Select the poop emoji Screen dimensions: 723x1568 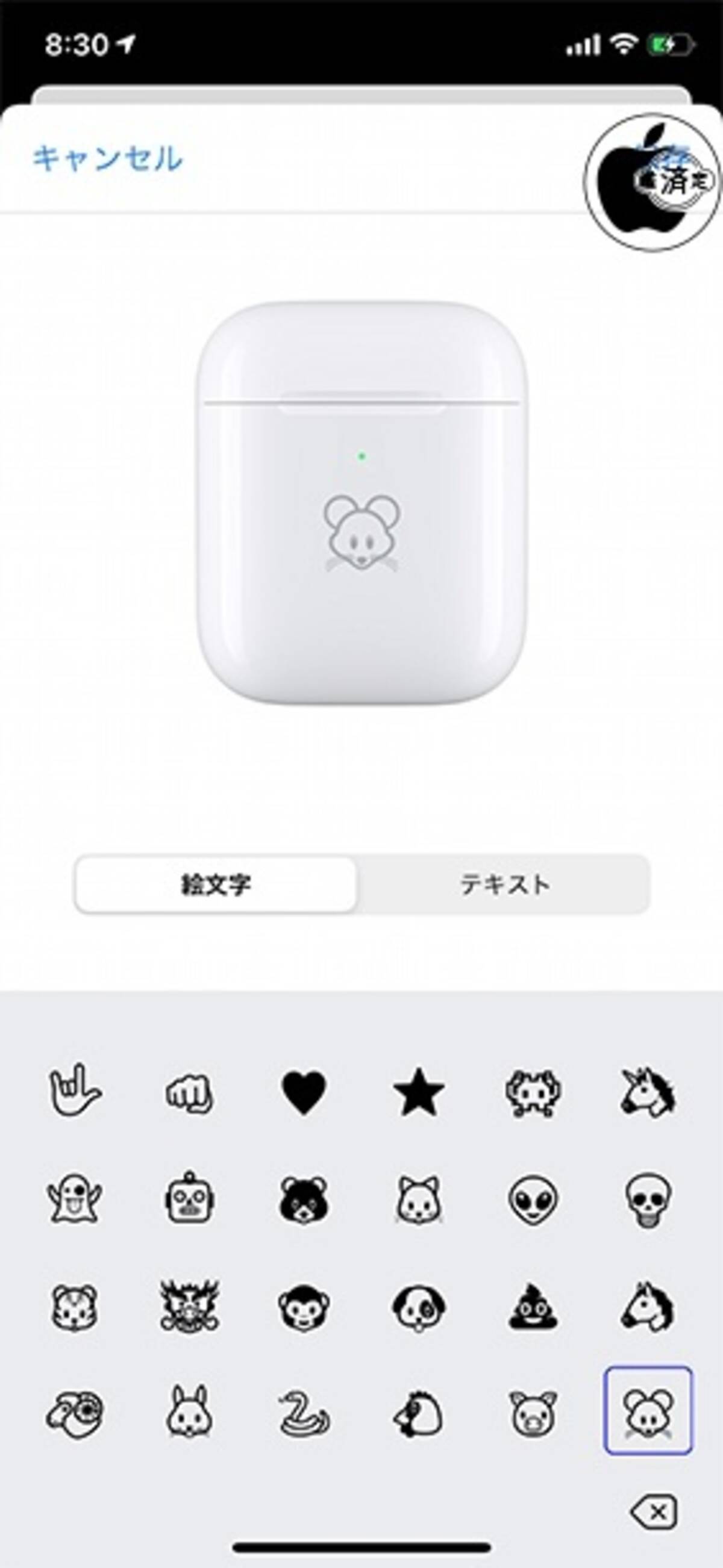[x=533, y=1306]
